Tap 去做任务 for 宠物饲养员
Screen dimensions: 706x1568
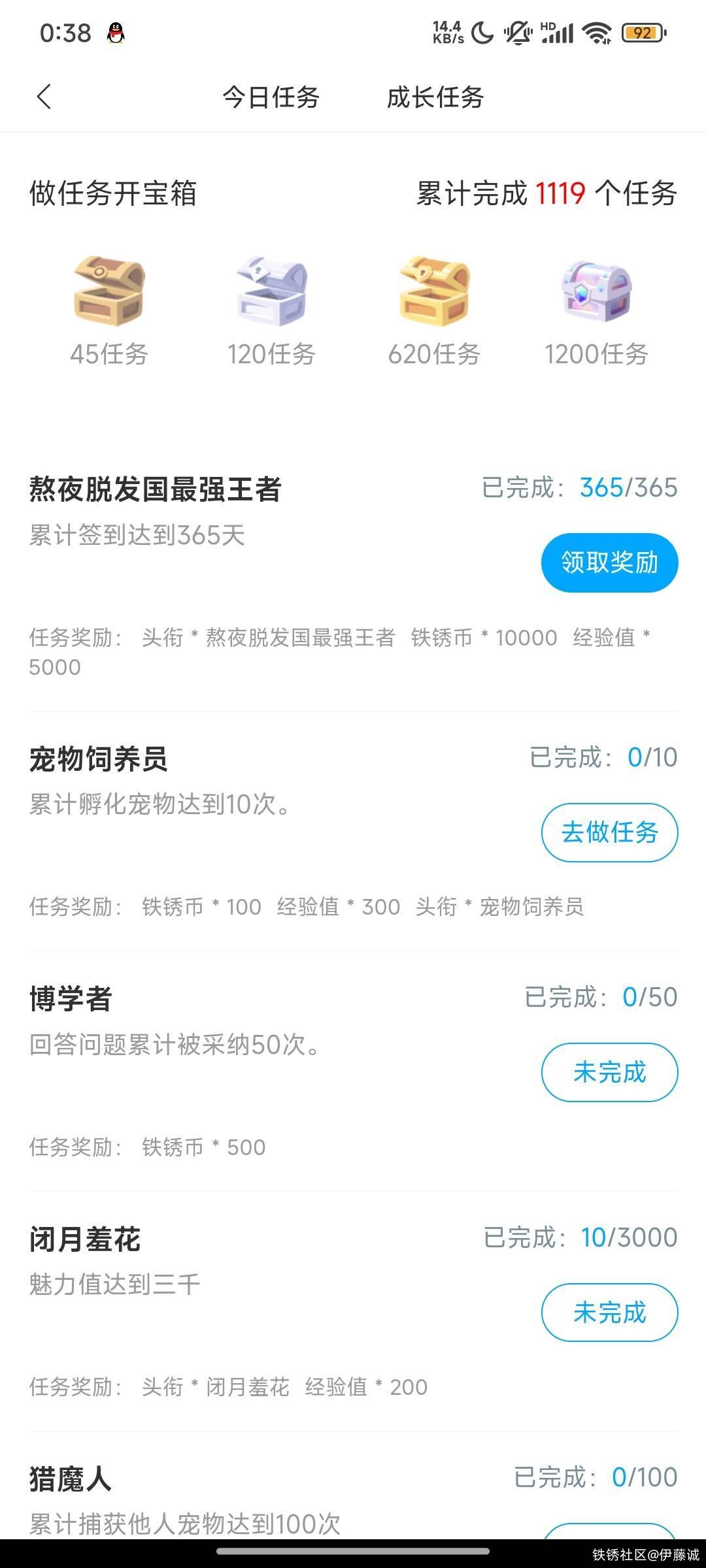609,832
